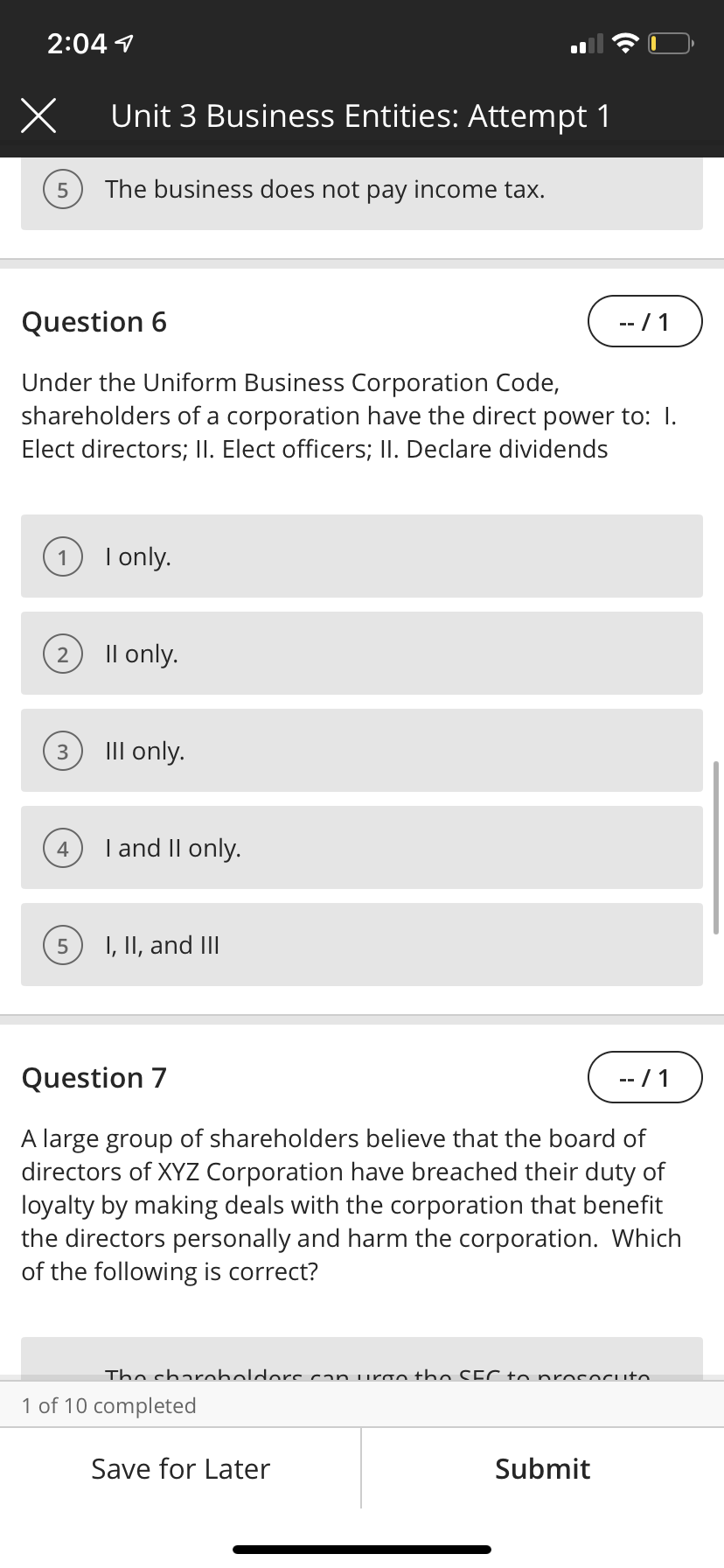The width and height of the screenshot is (724, 1568).
Task: Pick option 'I, II, and III'
Action: coord(361,944)
